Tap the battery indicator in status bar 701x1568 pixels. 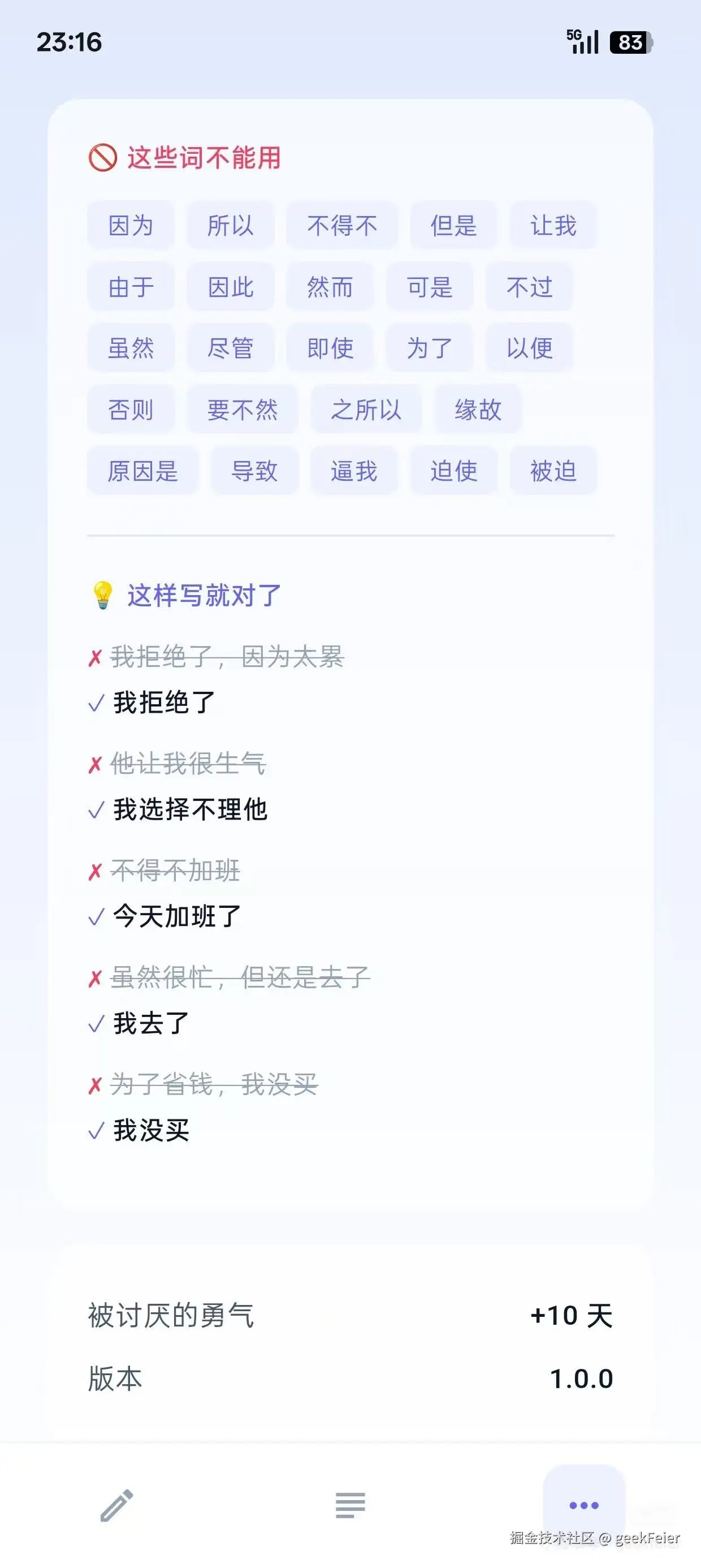coord(628,42)
